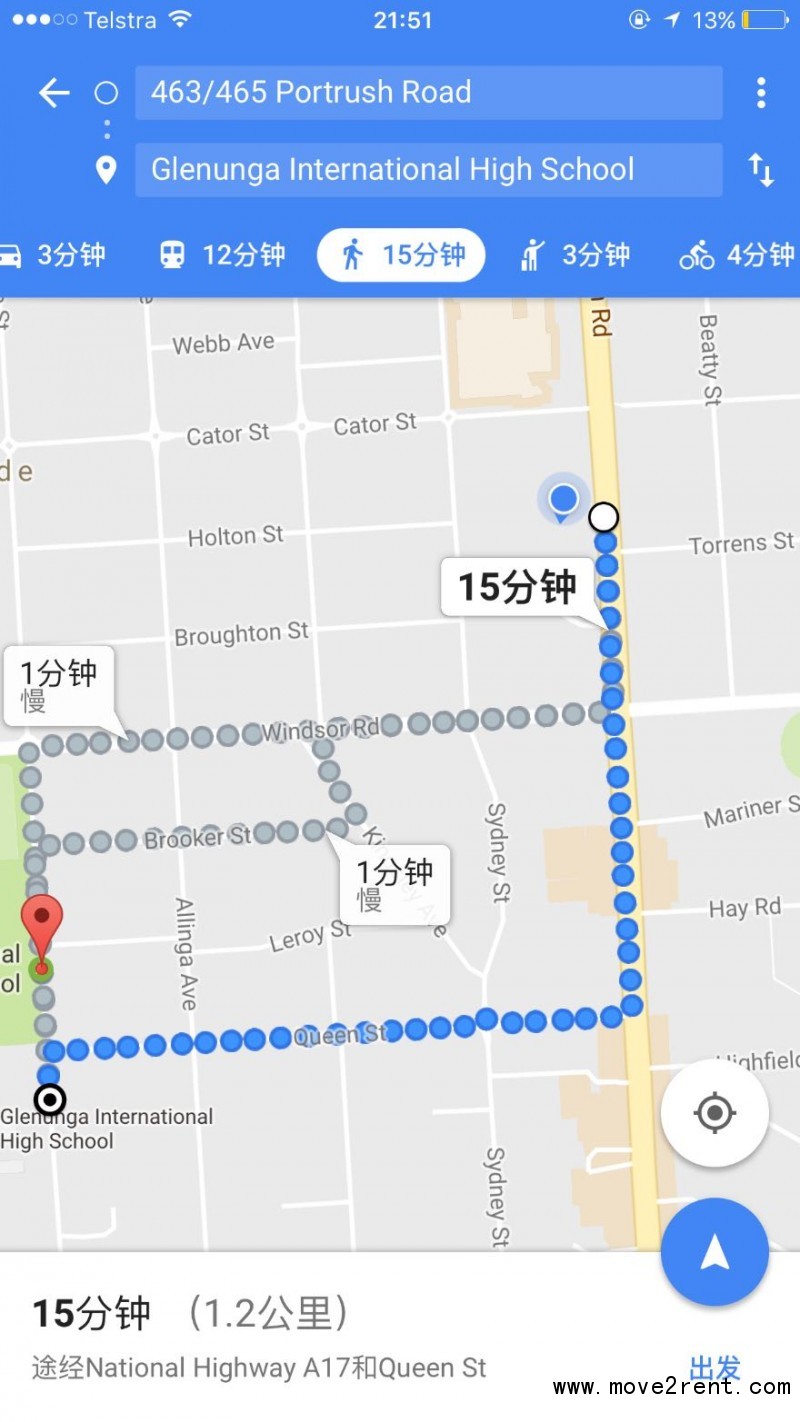Screen dimensions: 800x1422
Task: Select alternate route via Brooker St
Action: point(395,884)
